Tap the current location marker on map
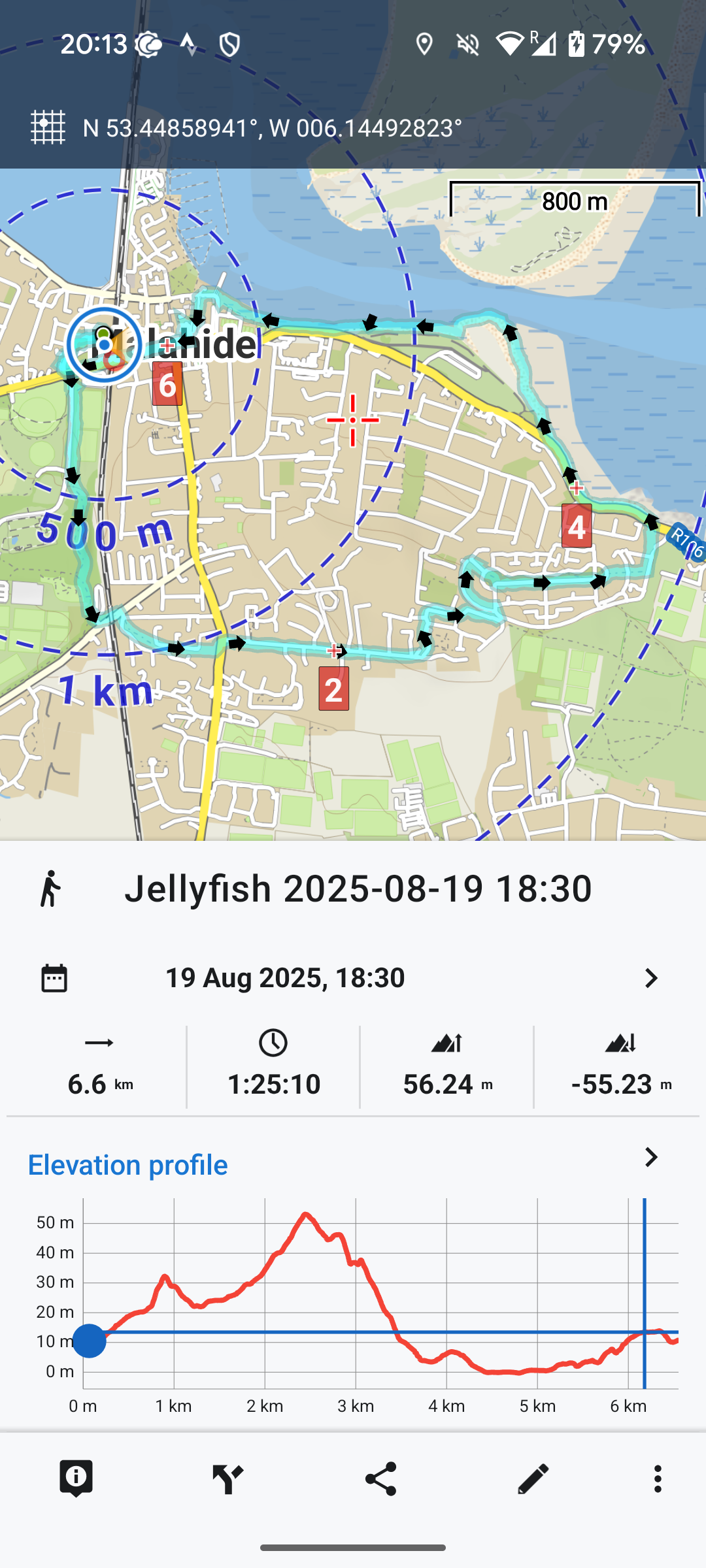 pos(104,344)
